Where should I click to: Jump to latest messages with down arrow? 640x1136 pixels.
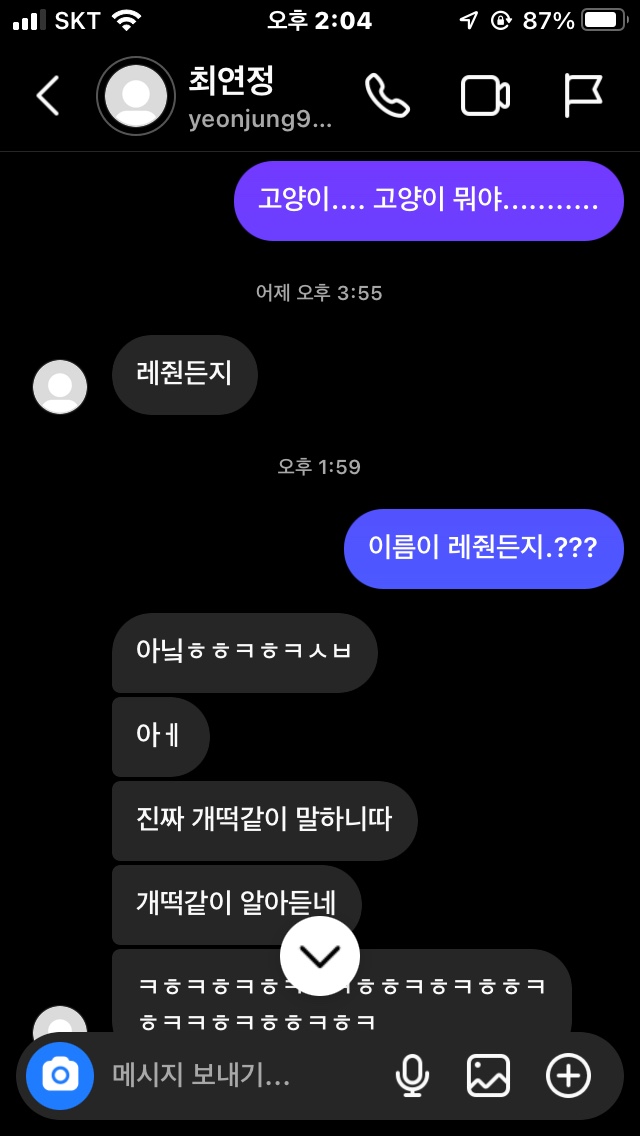click(320, 956)
